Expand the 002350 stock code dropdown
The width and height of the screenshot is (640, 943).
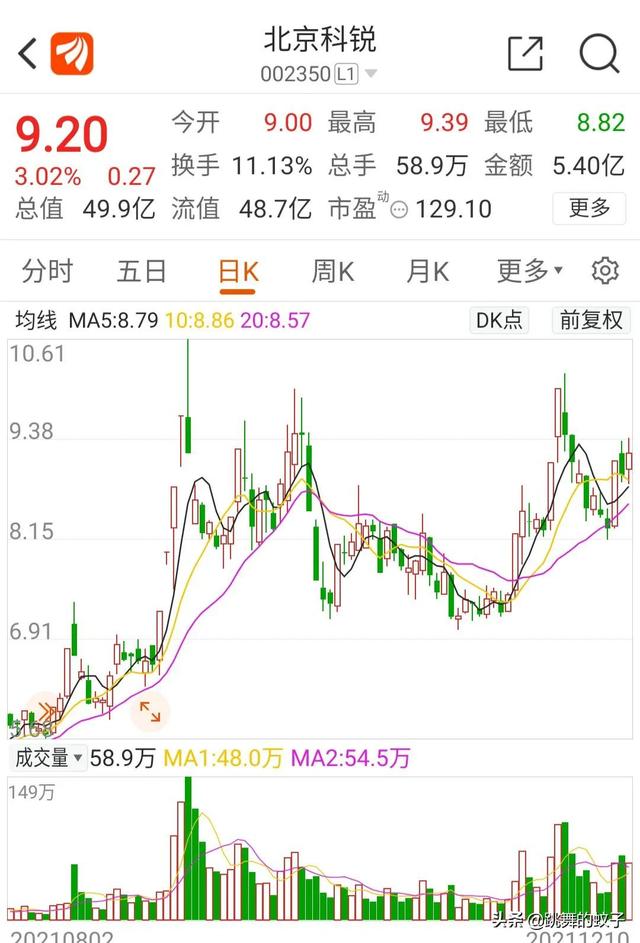point(371,74)
